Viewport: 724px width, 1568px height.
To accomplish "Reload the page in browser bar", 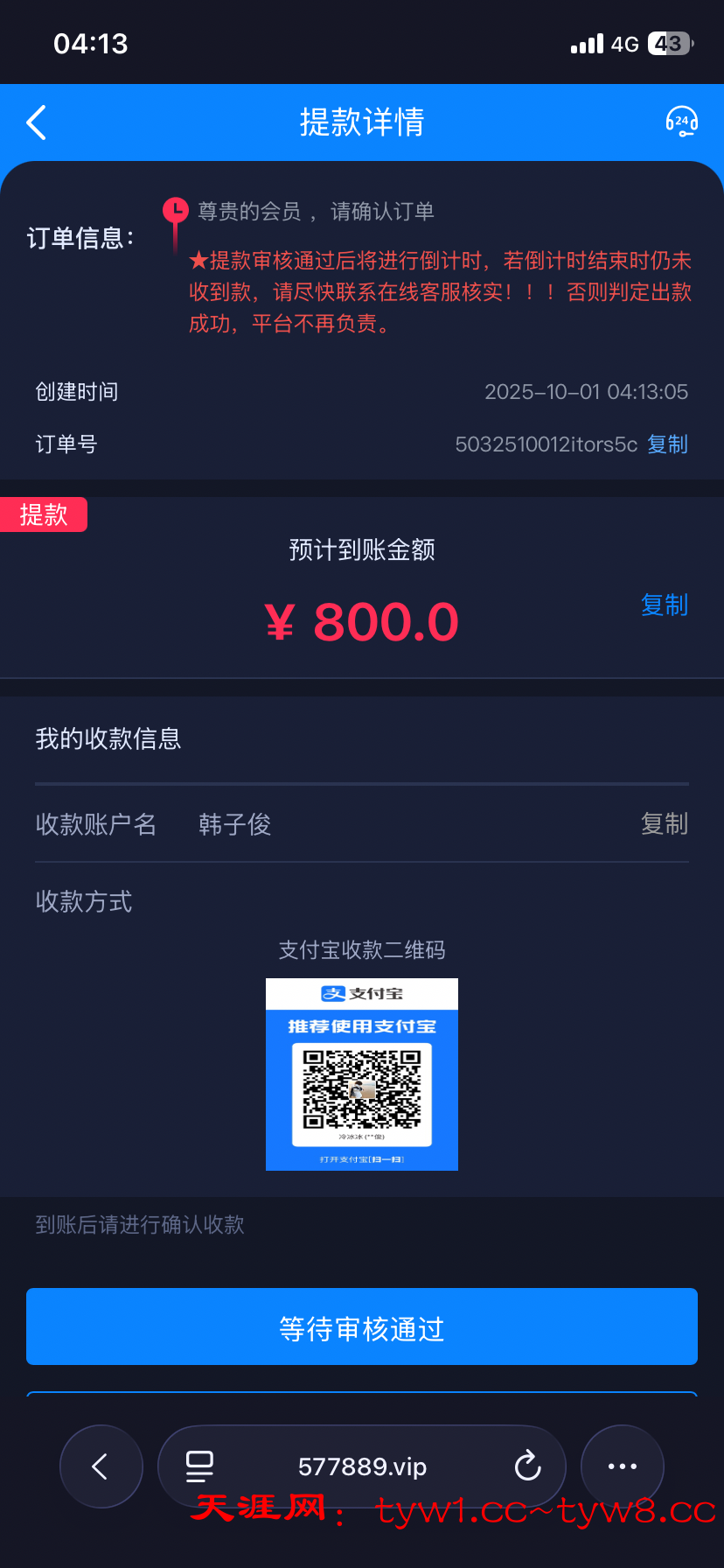I will (527, 1466).
